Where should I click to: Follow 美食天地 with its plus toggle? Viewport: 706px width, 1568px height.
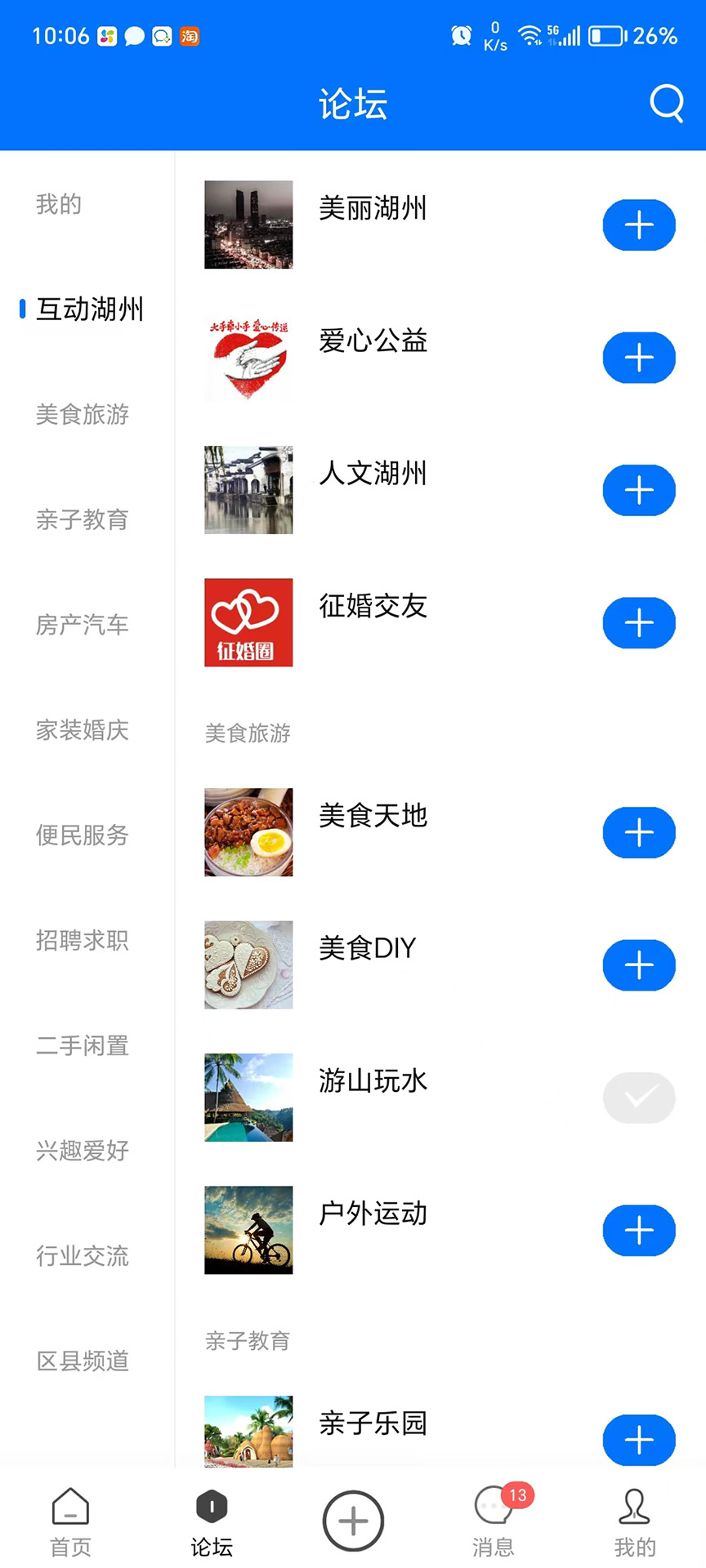click(638, 833)
